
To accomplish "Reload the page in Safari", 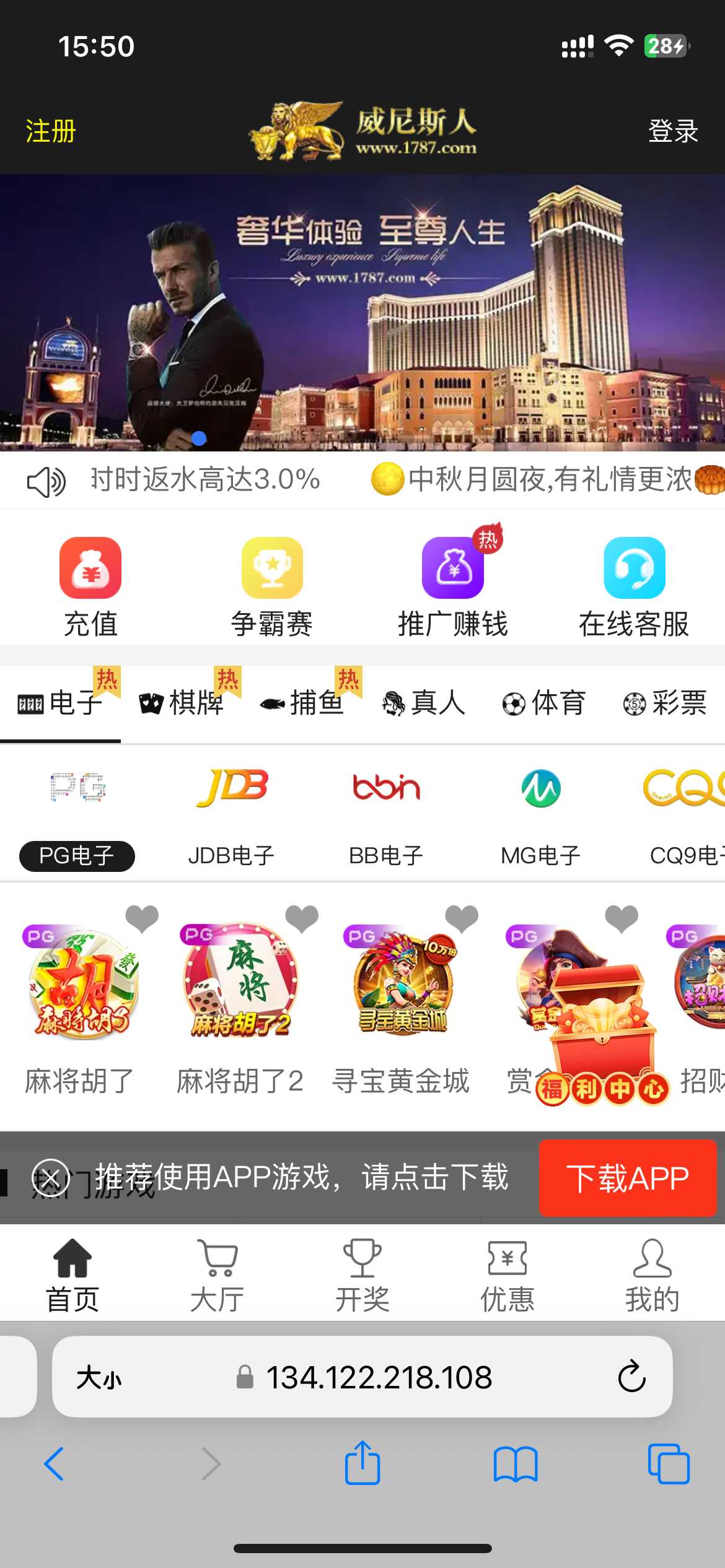I will tap(631, 1377).
